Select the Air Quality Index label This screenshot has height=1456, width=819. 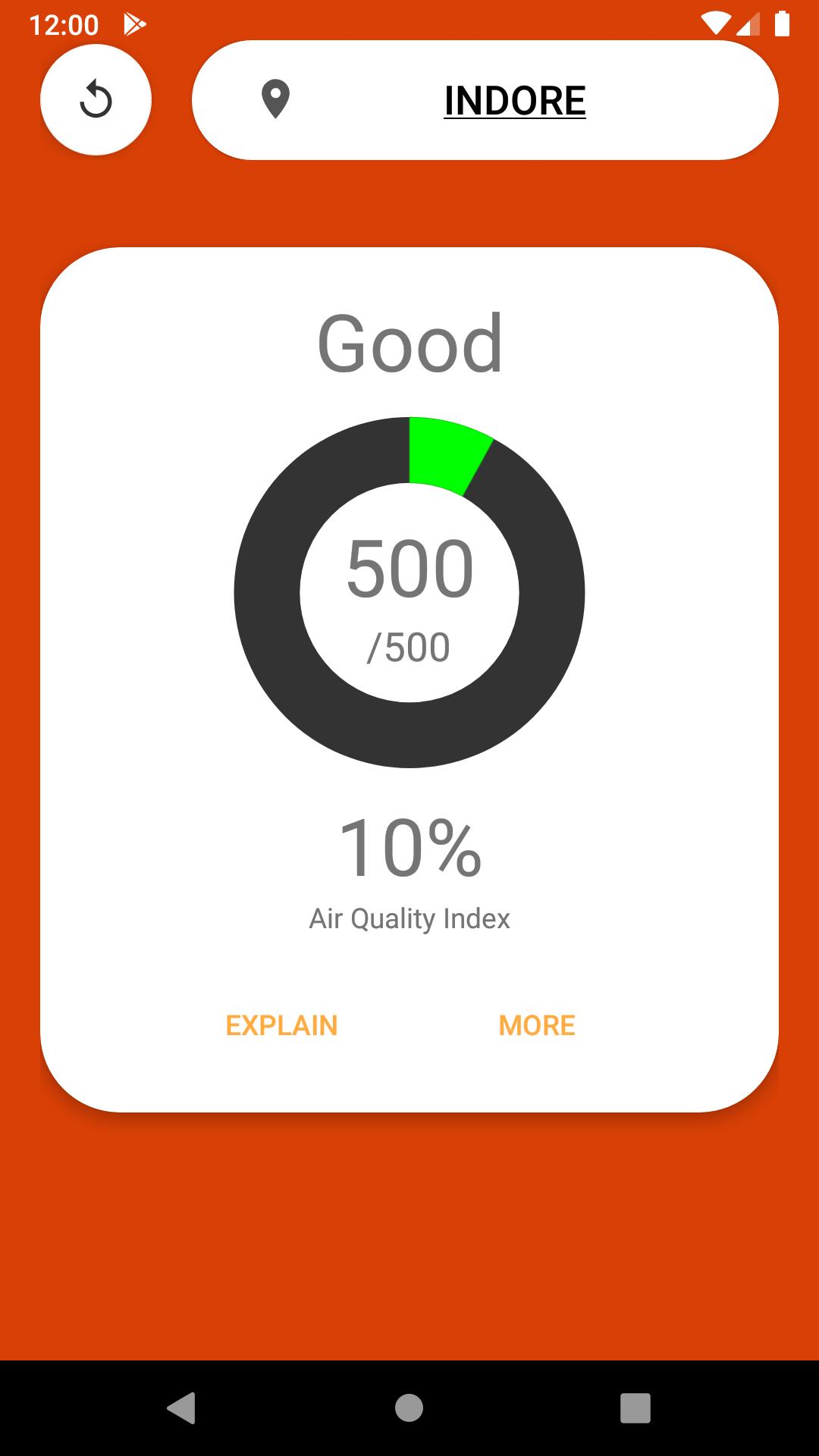click(x=410, y=918)
